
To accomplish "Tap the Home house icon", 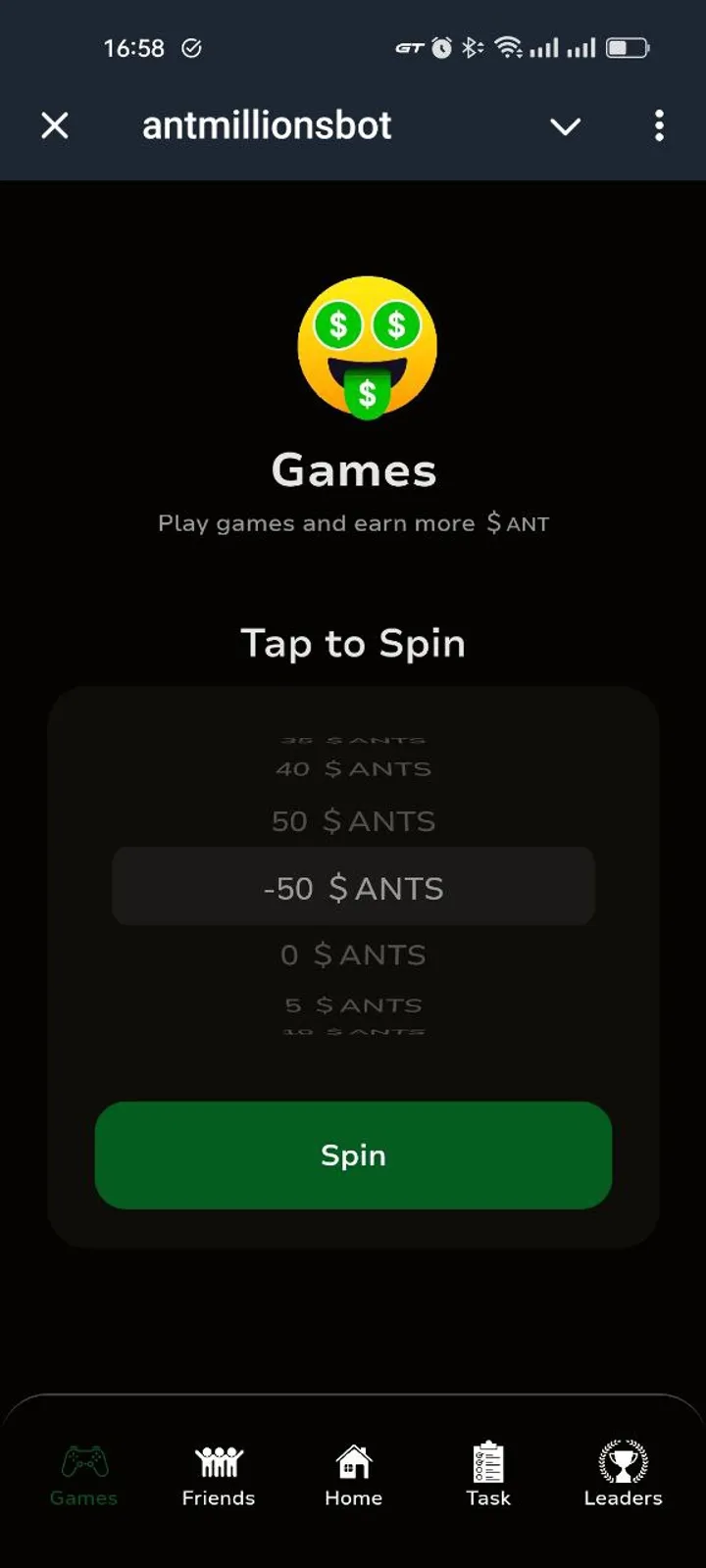I will click(x=353, y=1460).
